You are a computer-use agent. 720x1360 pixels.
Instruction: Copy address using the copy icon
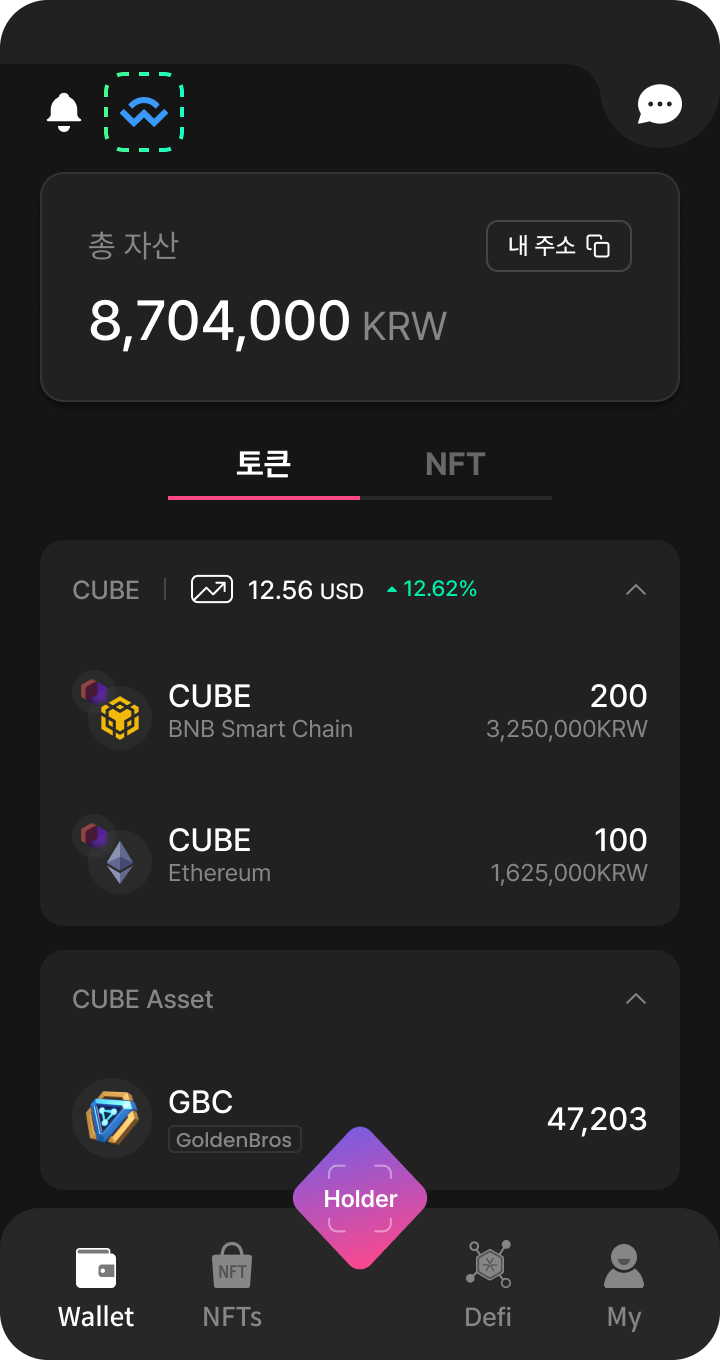coord(598,245)
